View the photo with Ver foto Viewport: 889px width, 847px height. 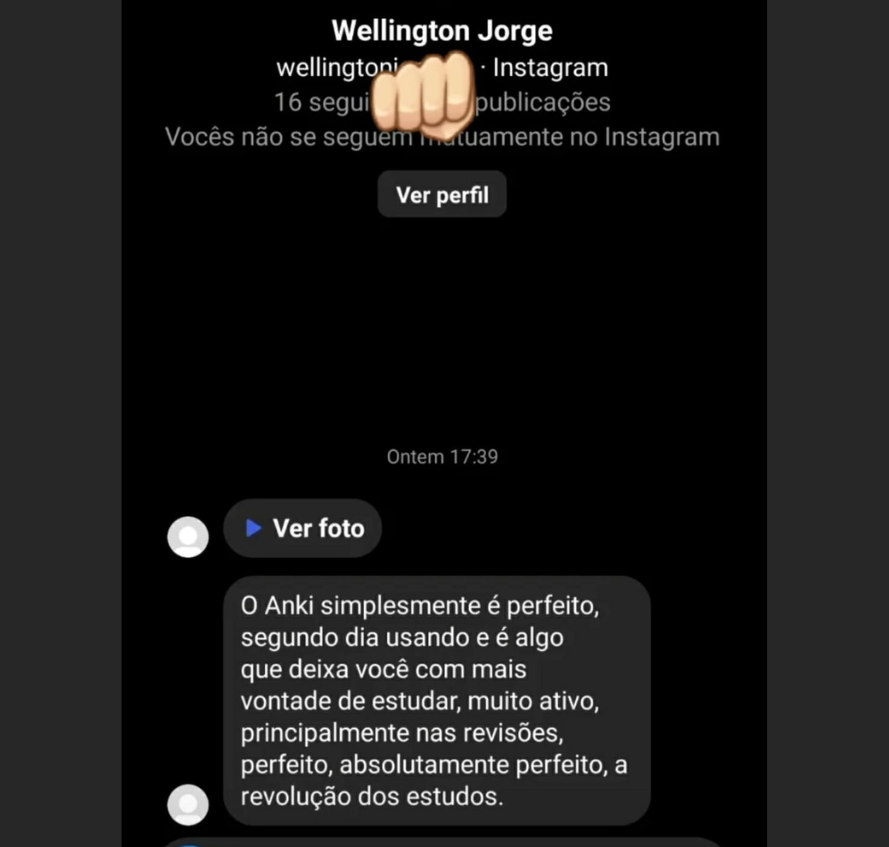(x=303, y=528)
